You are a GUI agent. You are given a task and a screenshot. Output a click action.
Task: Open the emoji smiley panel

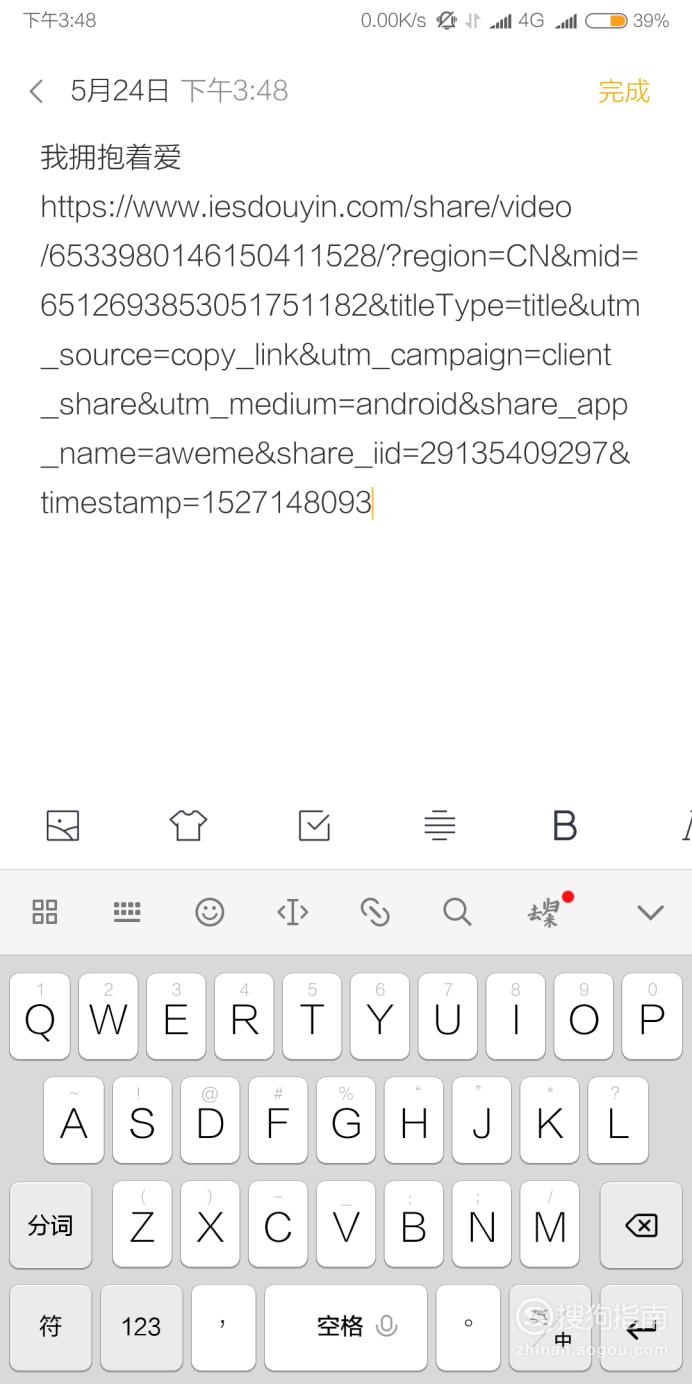click(209, 911)
